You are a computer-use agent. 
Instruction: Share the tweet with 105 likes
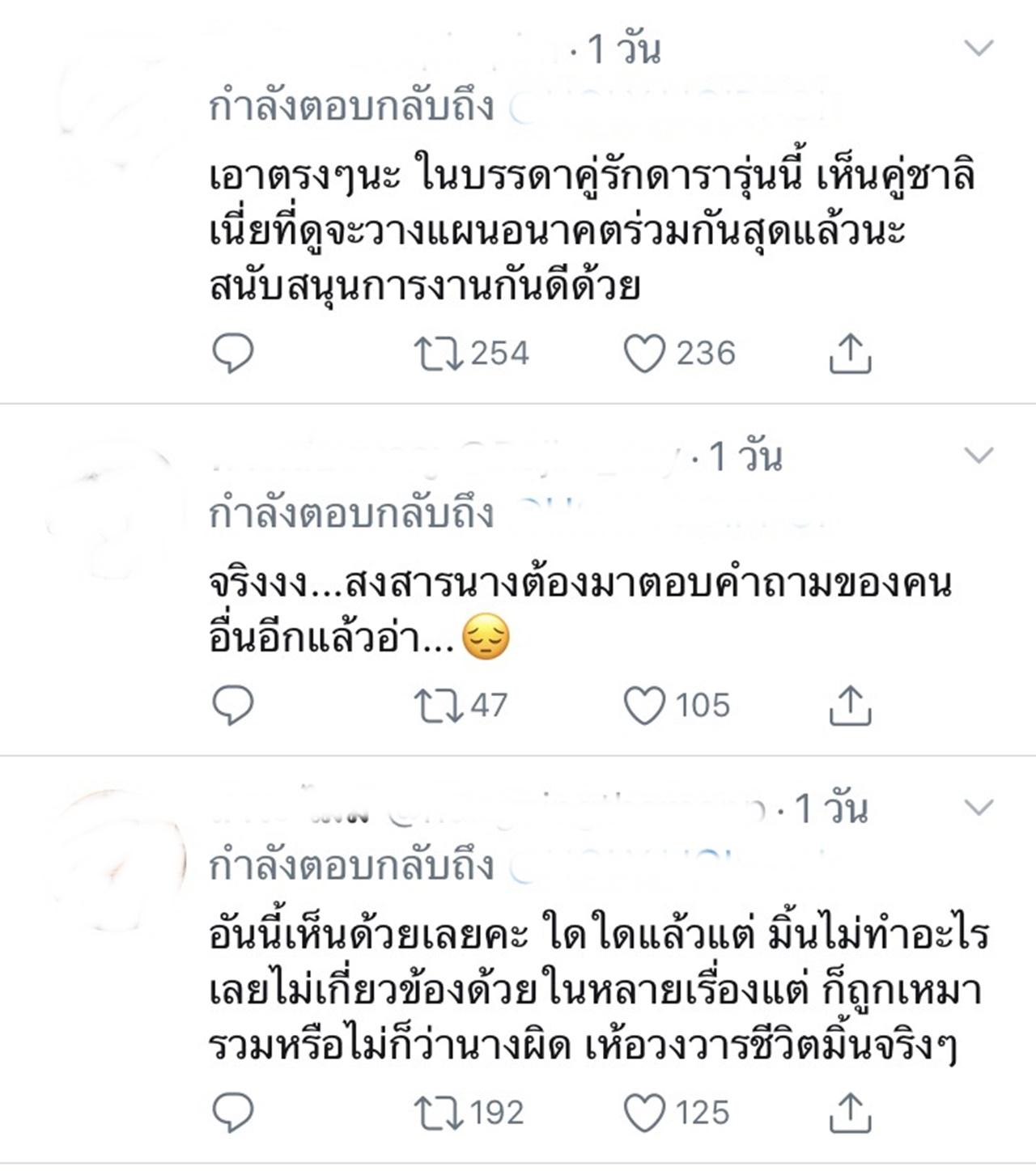pos(850,706)
